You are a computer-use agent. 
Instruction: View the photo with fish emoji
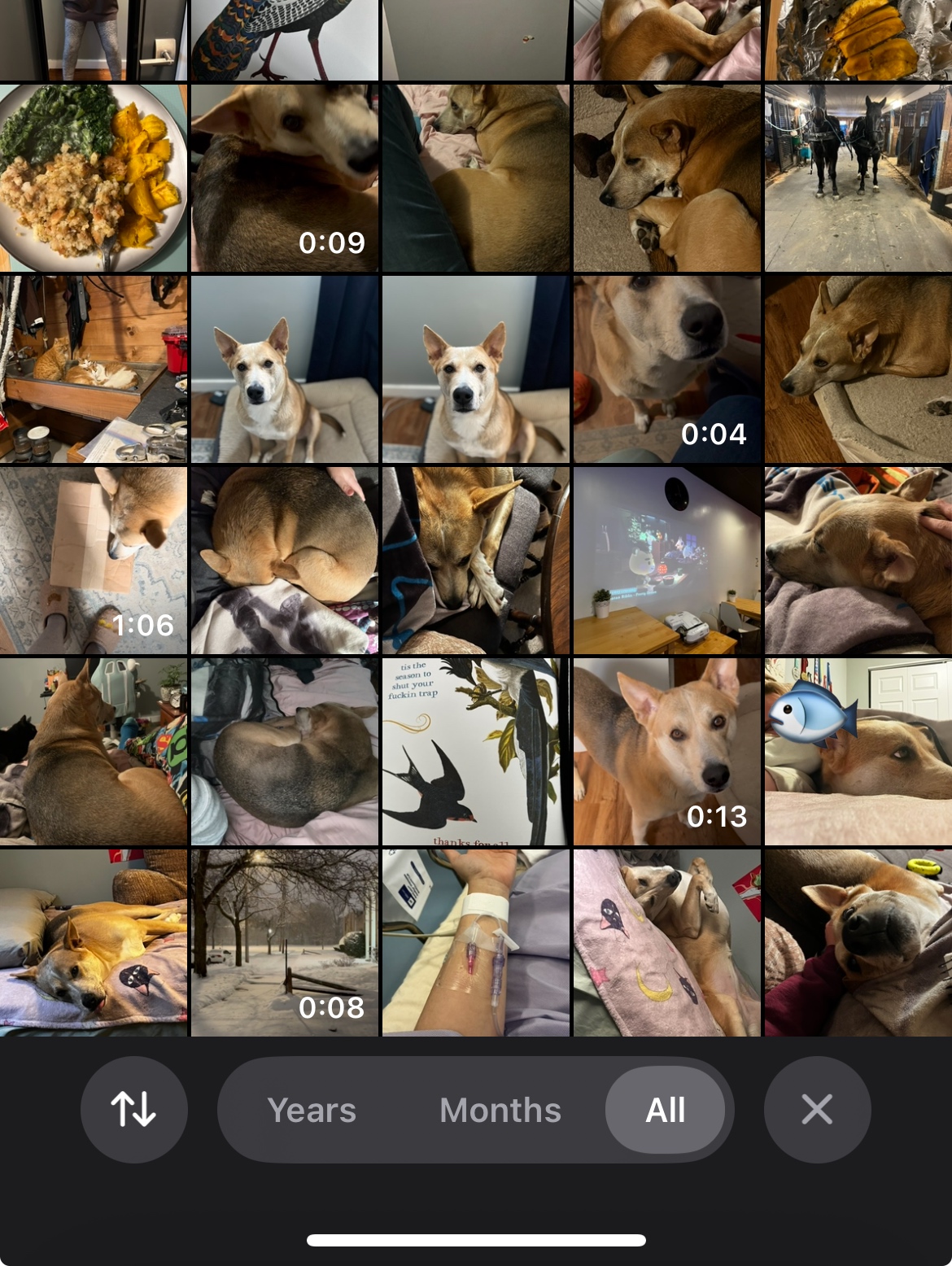(x=858, y=752)
